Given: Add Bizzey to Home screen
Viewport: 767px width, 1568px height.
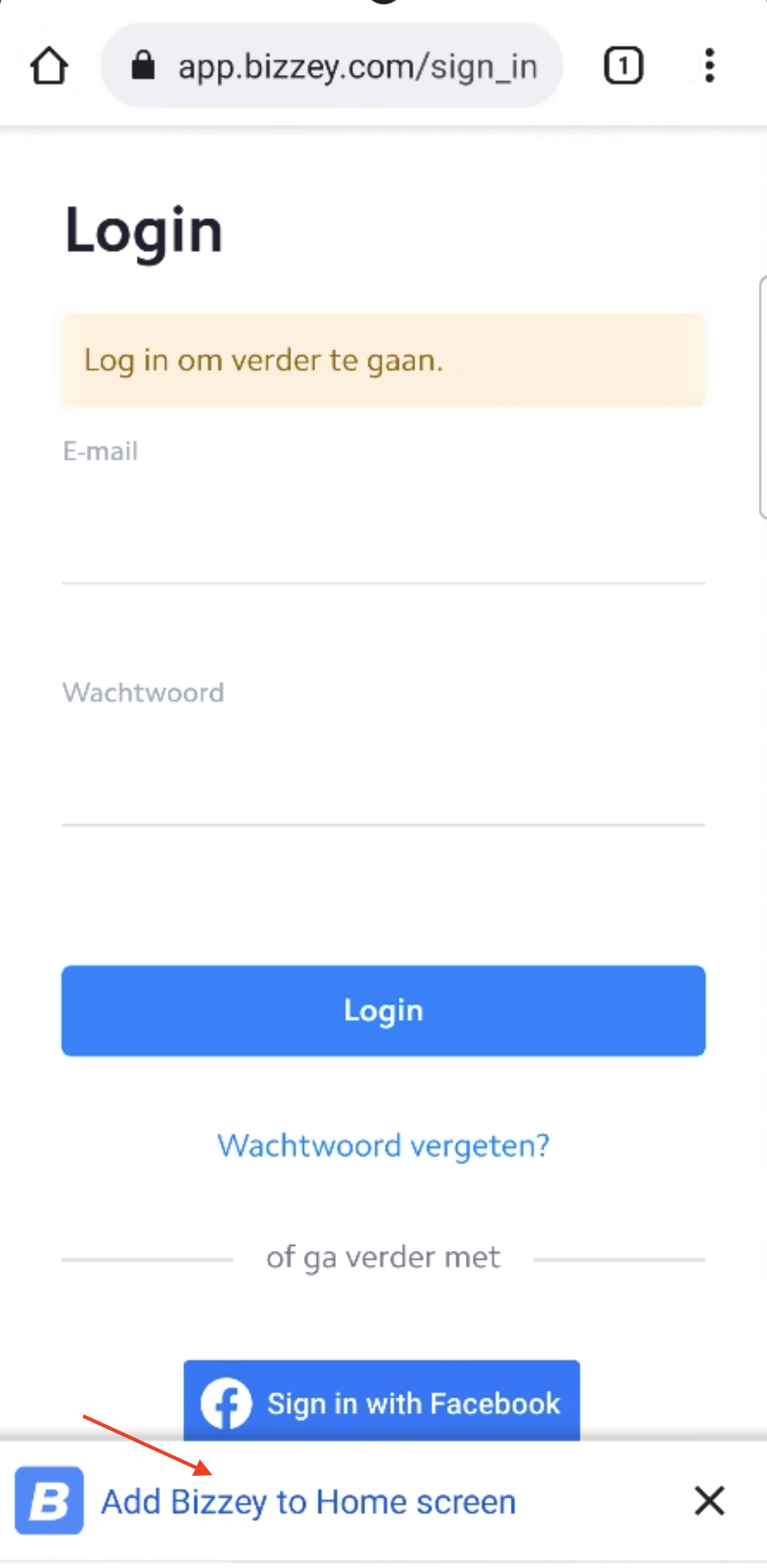Looking at the screenshot, I should [308, 1502].
